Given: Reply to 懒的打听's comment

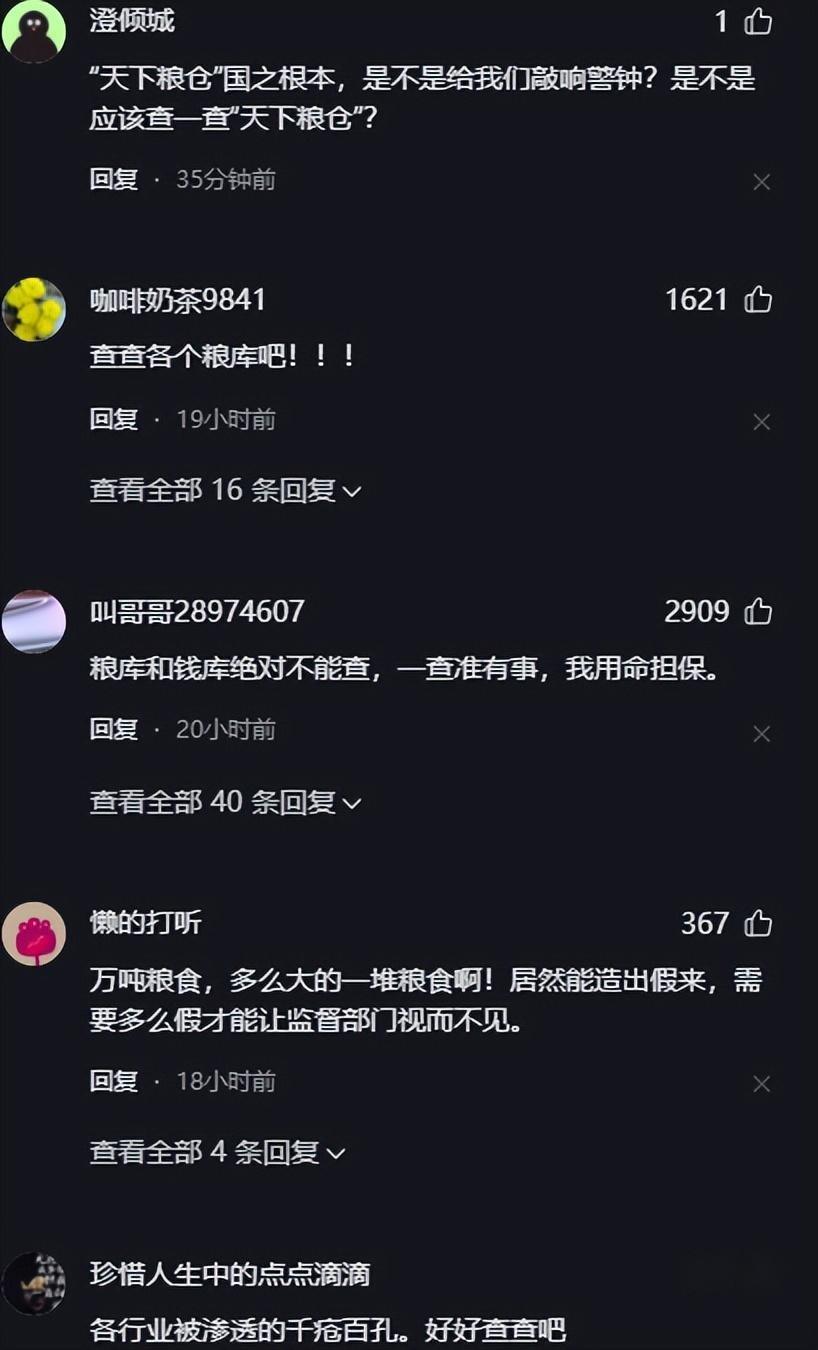Looking at the screenshot, I should [113, 1082].
